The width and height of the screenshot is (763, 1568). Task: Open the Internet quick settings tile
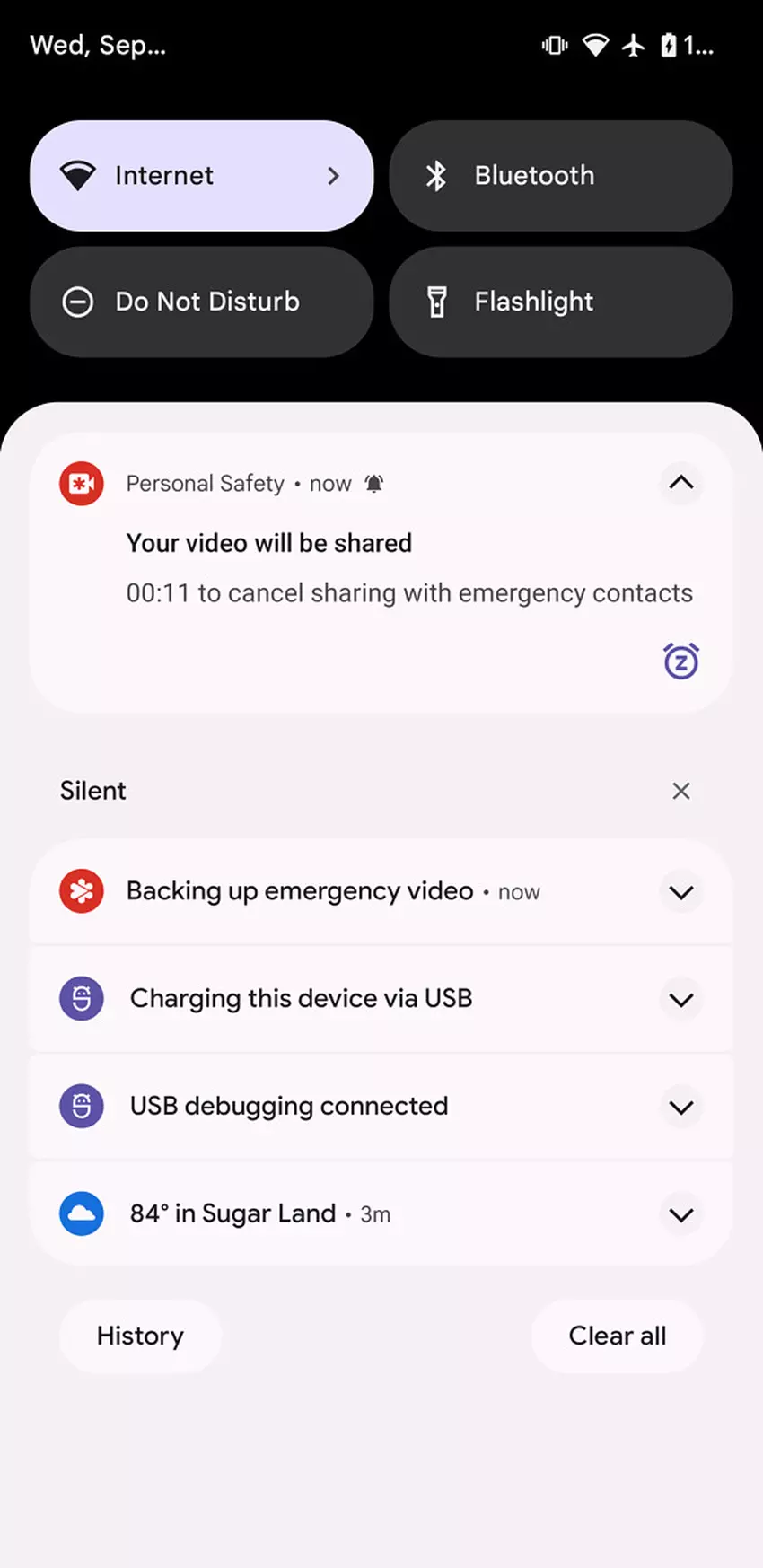tap(201, 176)
